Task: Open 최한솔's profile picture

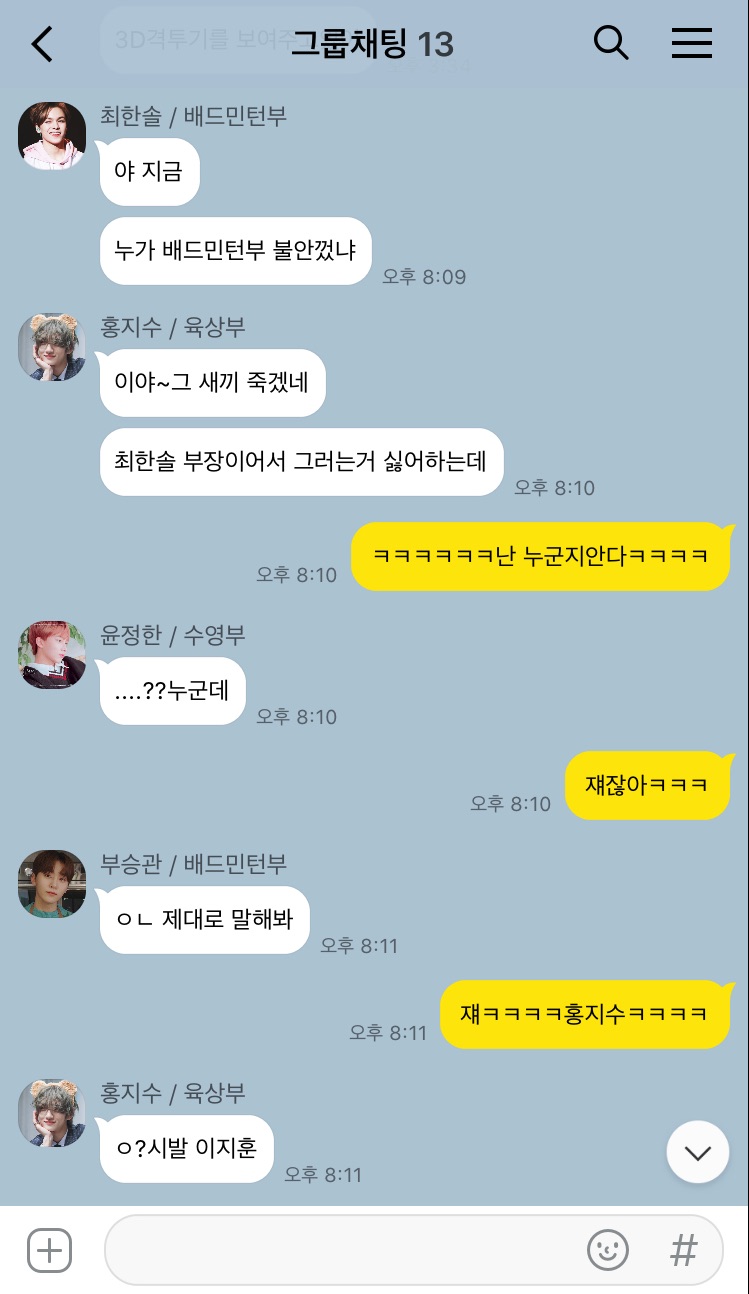Action: pos(52,136)
